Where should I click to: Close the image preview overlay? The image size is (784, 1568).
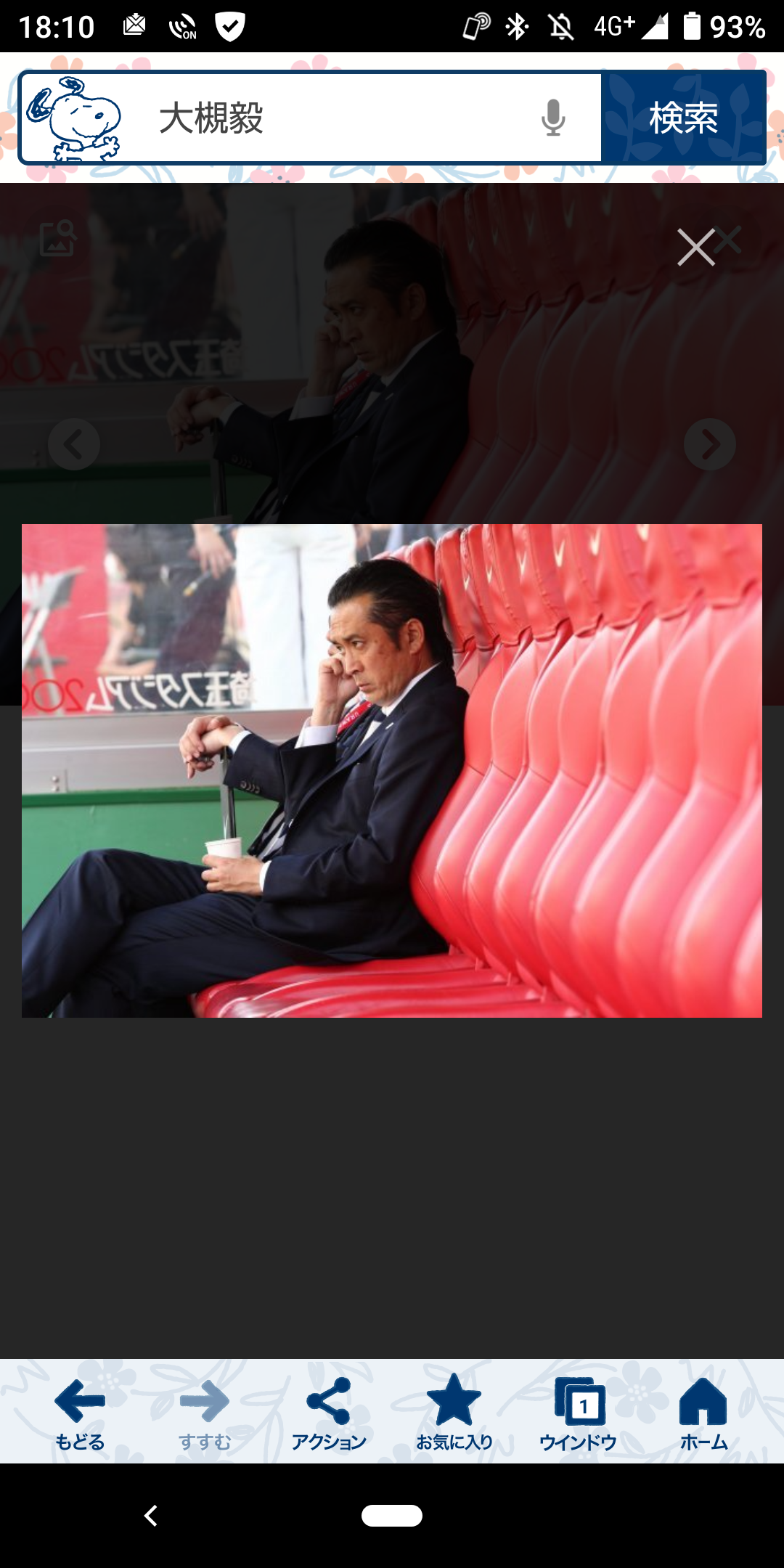pos(697,247)
